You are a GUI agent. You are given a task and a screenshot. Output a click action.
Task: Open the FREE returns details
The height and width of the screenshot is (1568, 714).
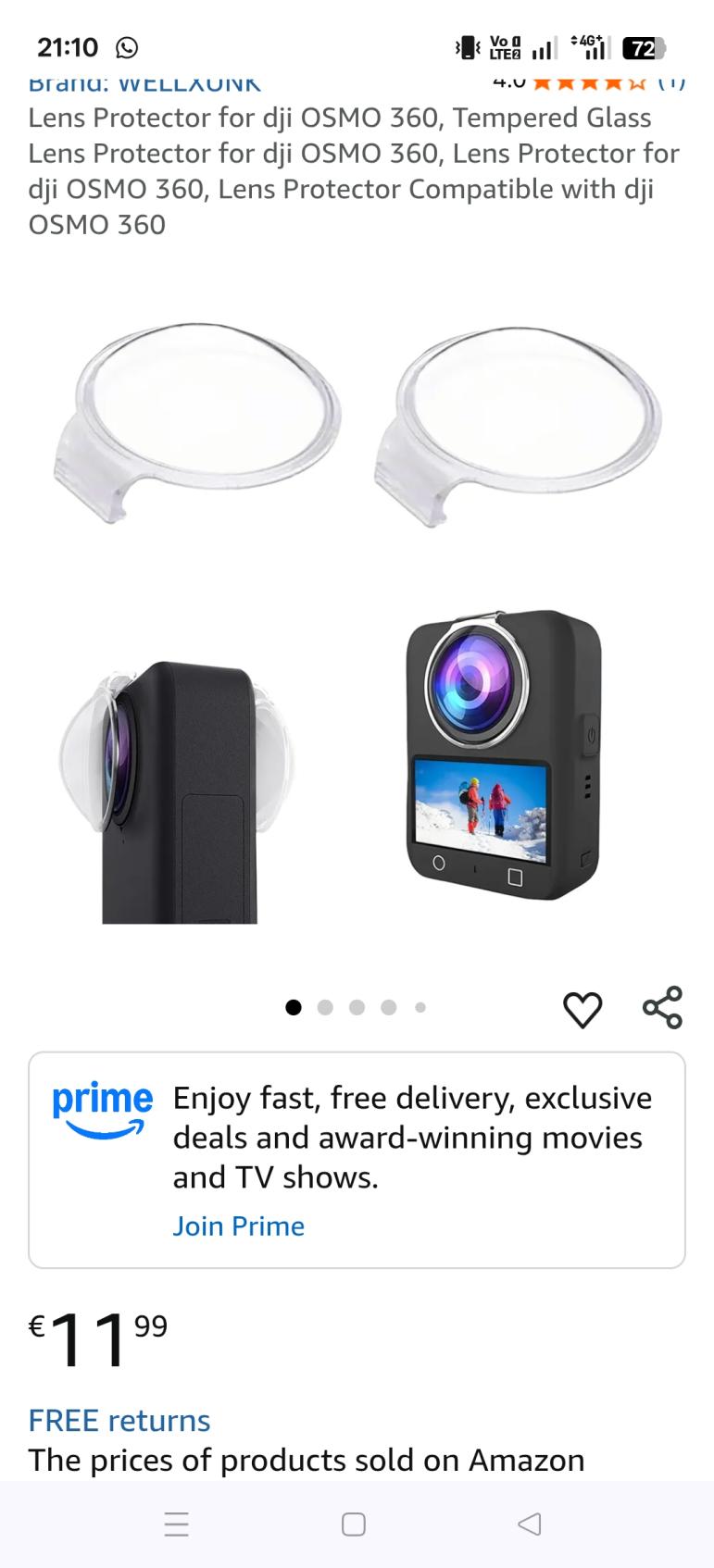(x=119, y=1420)
